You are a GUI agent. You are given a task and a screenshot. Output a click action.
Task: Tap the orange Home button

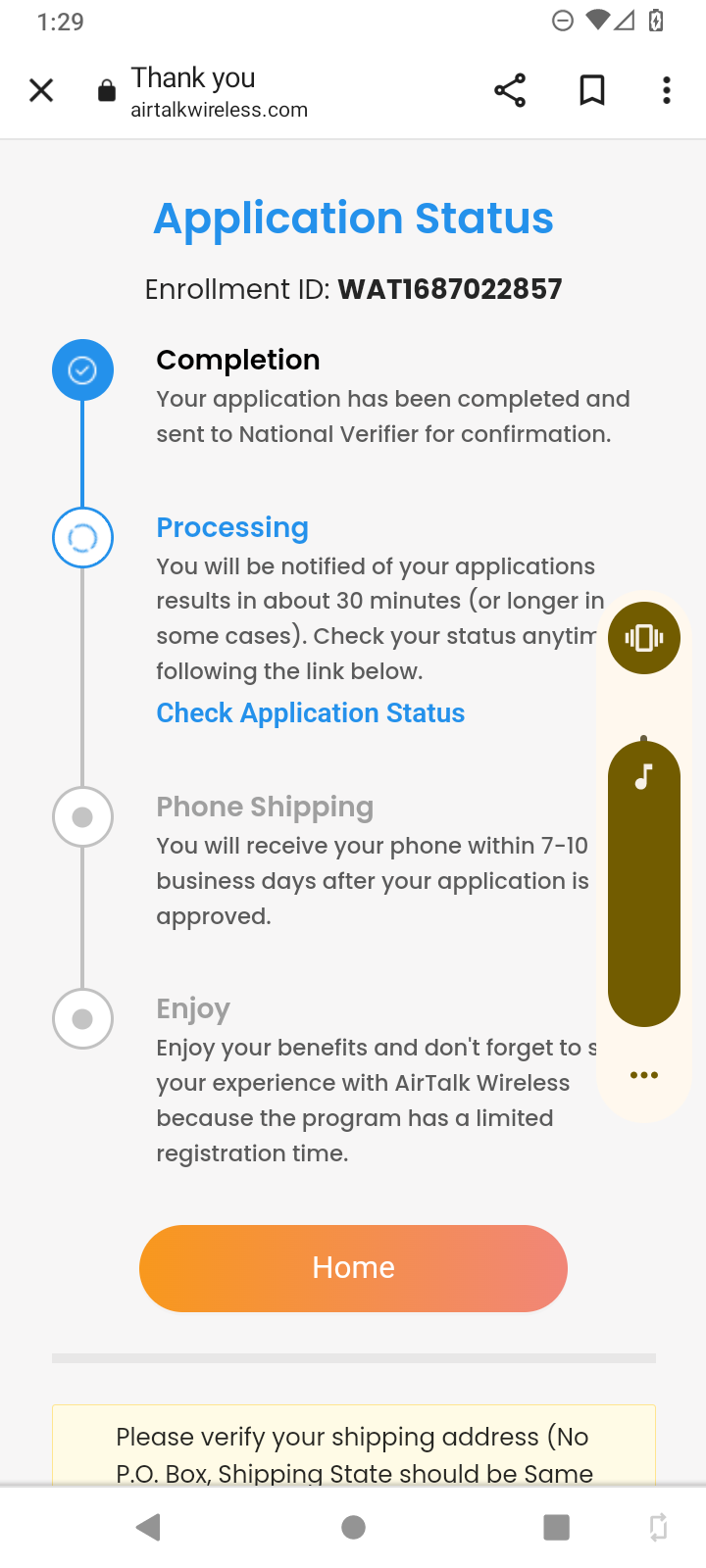coord(353,1267)
